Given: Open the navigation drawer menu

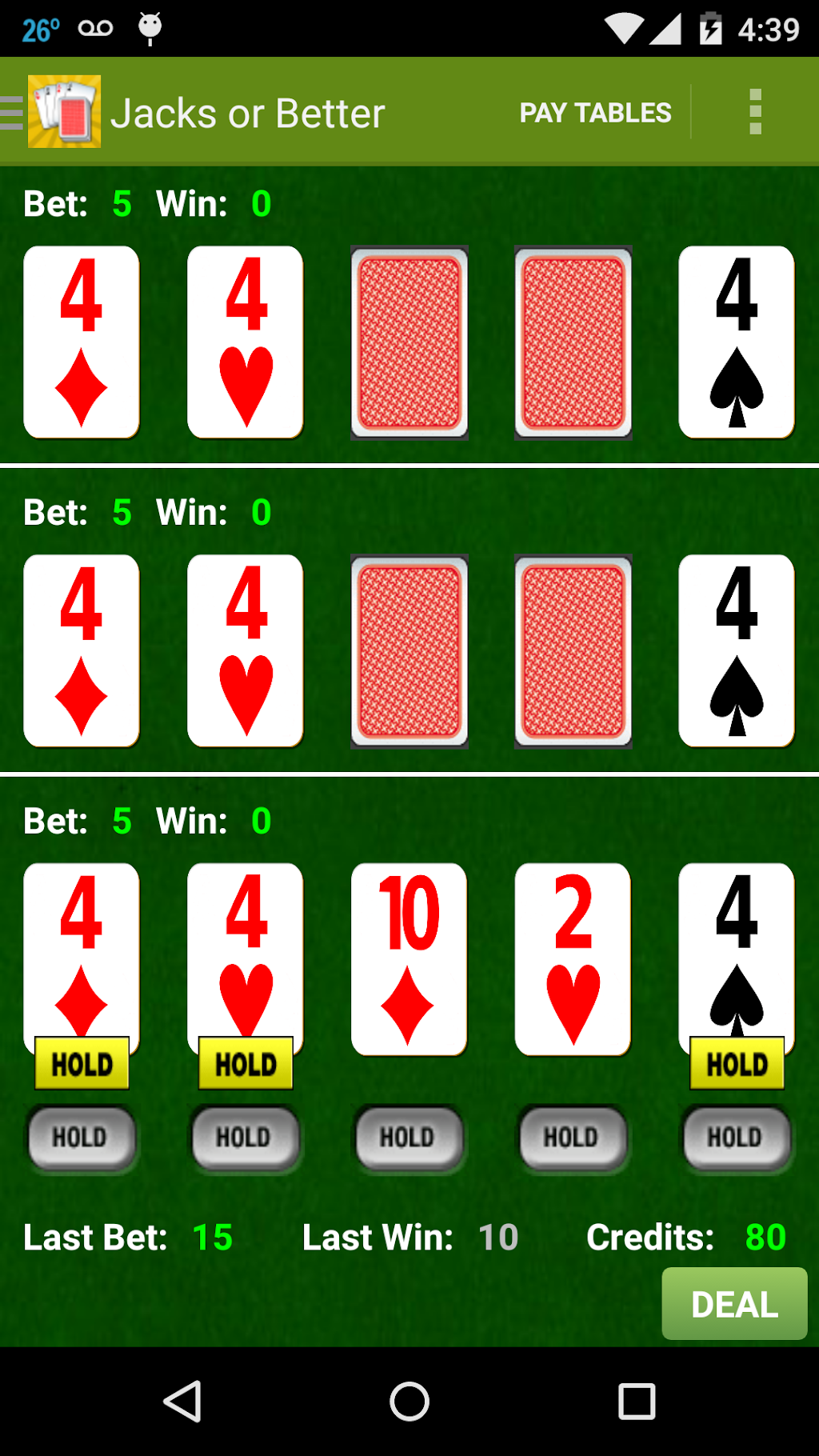Looking at the screenshot, I should click(13, 112).
